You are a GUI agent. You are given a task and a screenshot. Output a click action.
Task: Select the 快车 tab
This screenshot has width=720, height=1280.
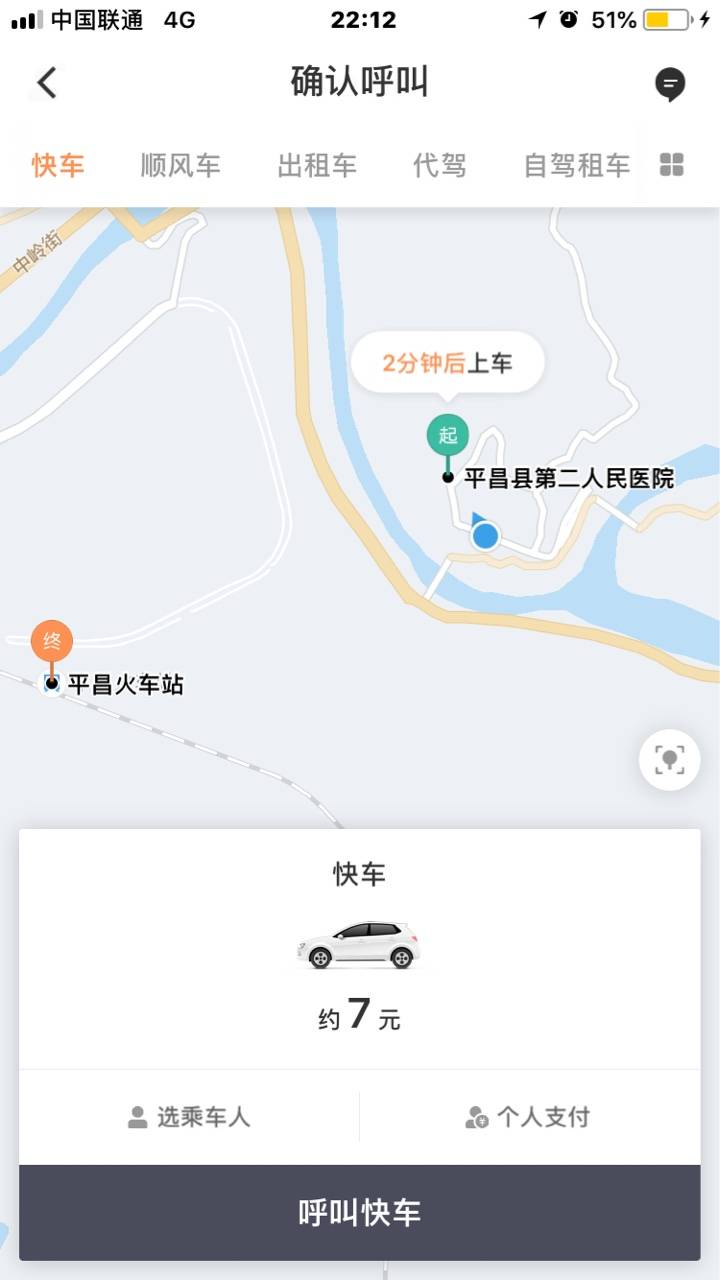58,165
